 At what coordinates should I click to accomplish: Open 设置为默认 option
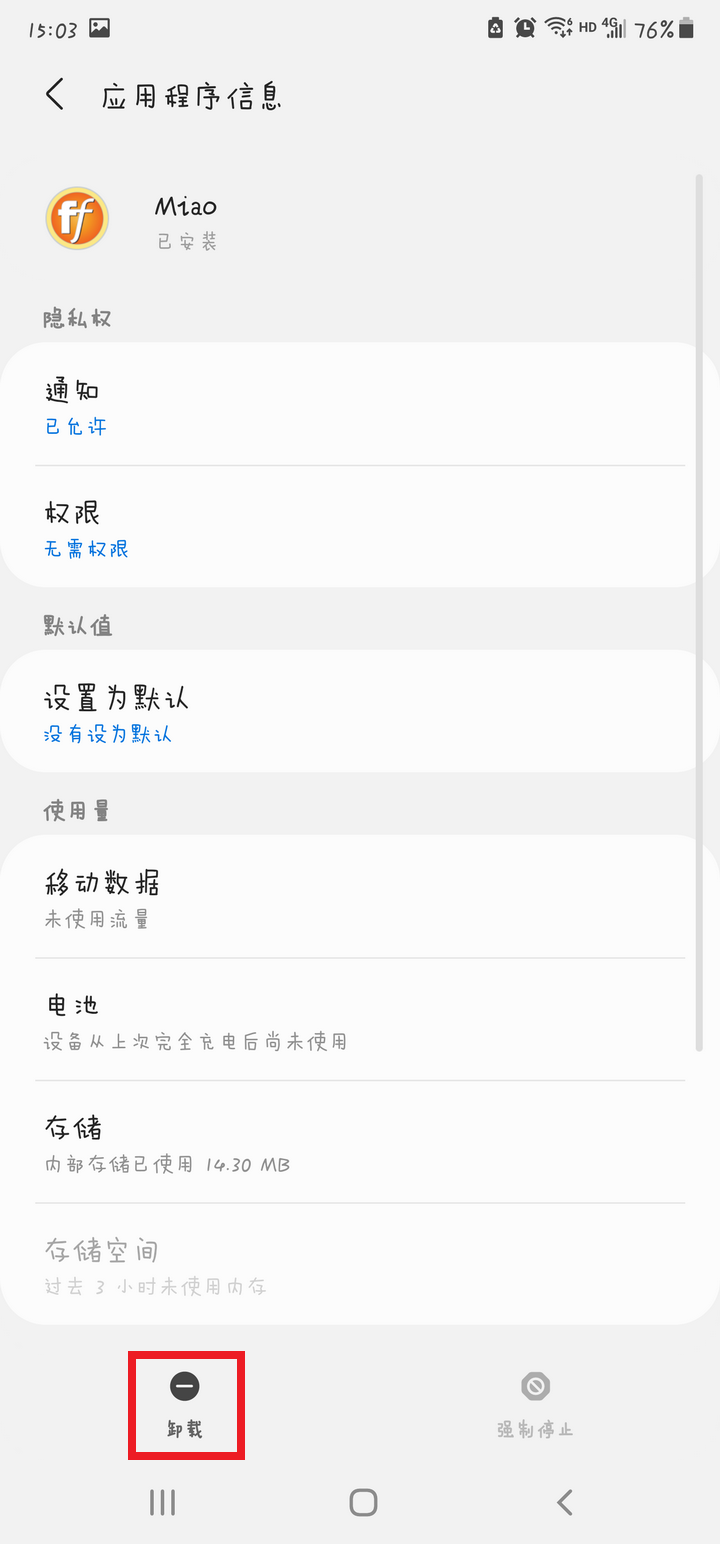pyautogui.click(x=360, y=711)
